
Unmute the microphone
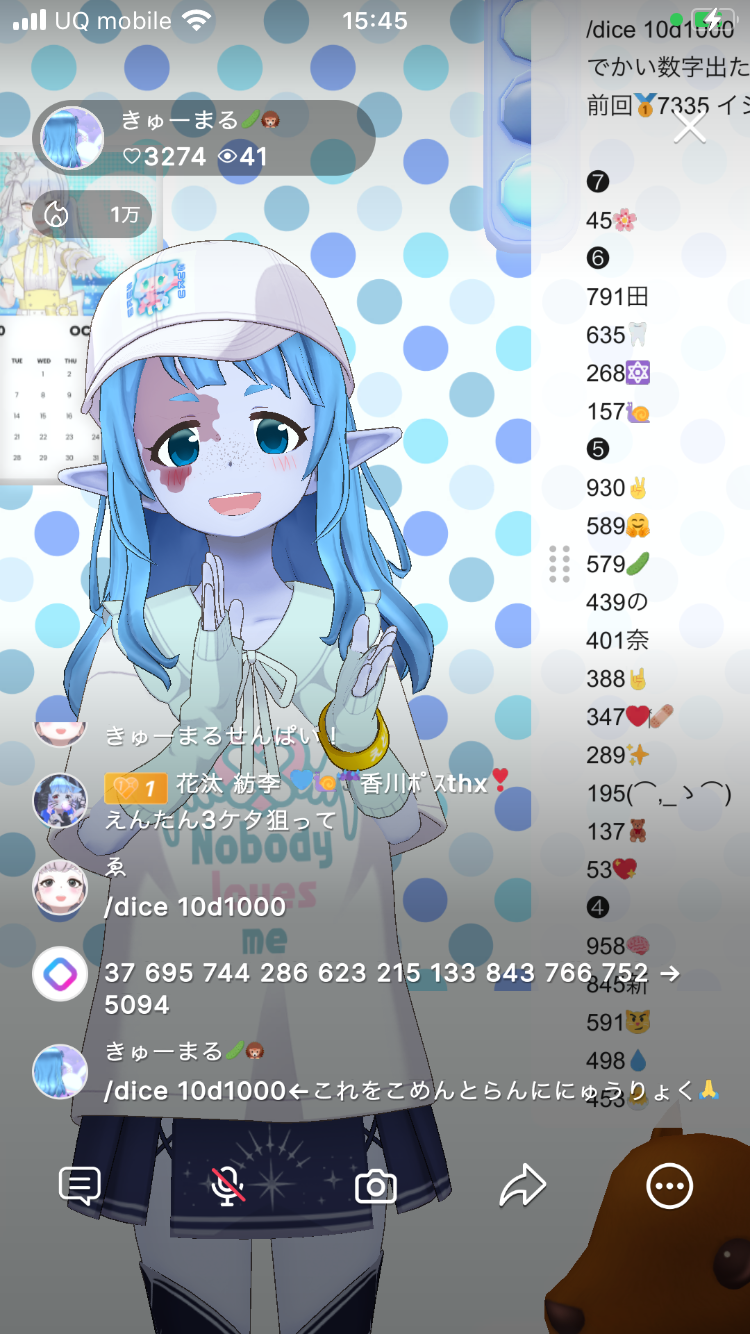tap(228, 1186)
